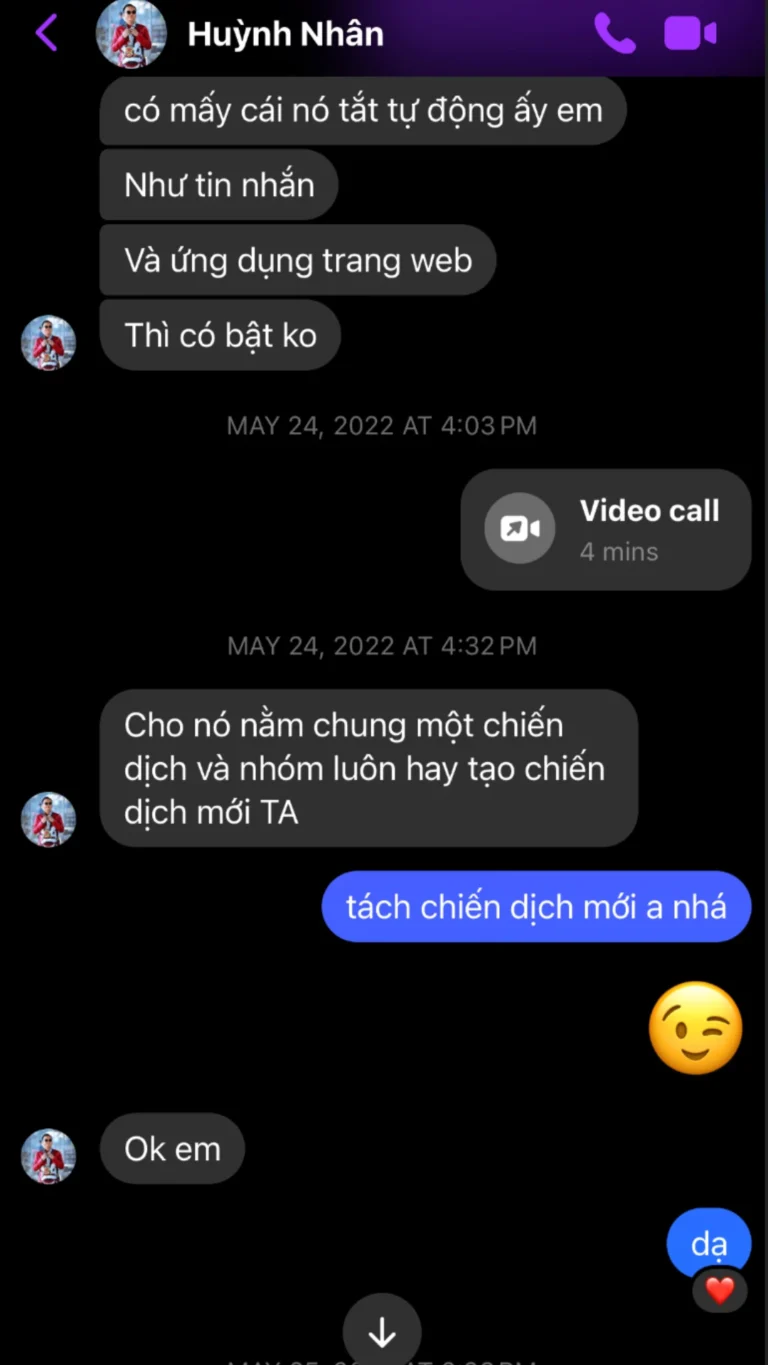Start a voice call with Huỳnh Nhân

[x=614, y=33]
